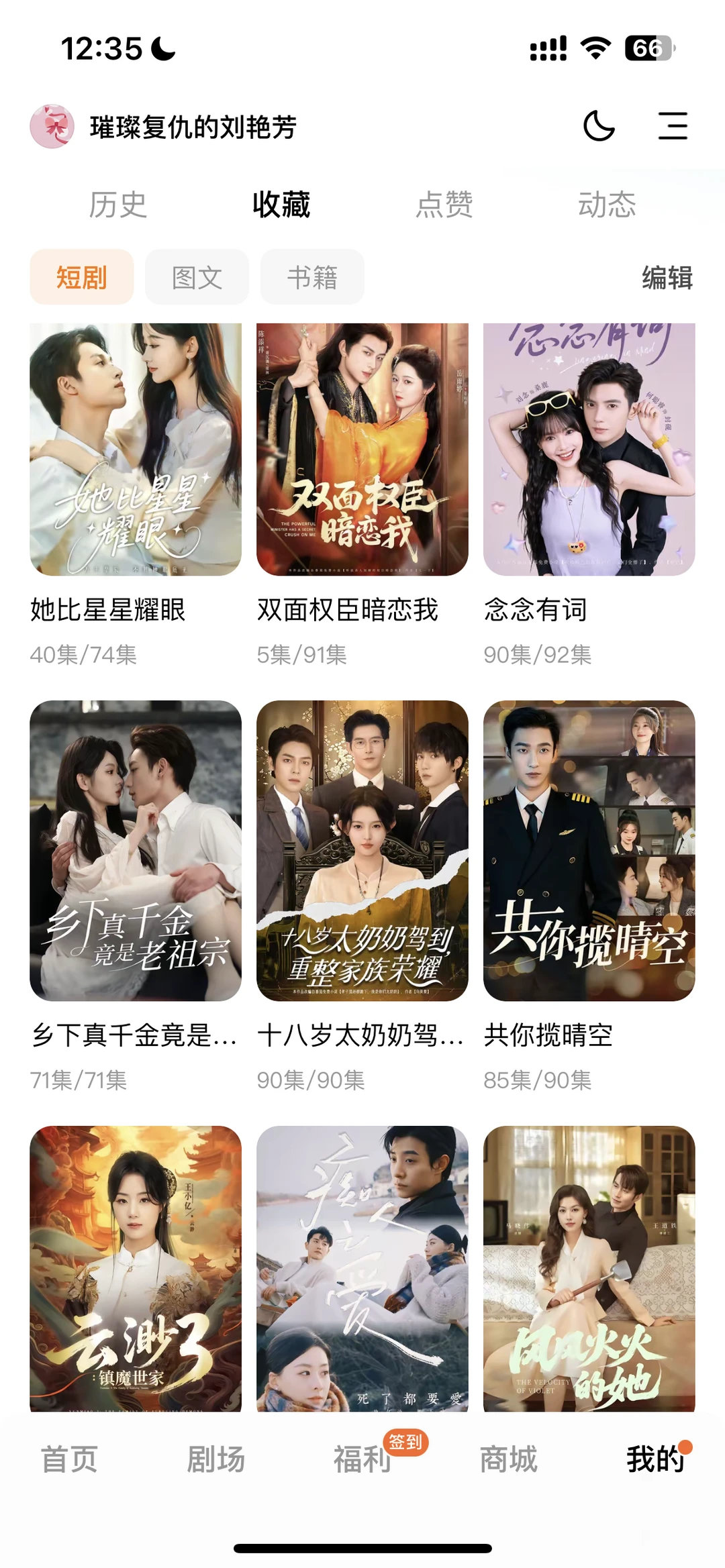Viewport: 725px width, 1568px height.
Task: Select the 图文 filter chip
Action: click(197, 277)
